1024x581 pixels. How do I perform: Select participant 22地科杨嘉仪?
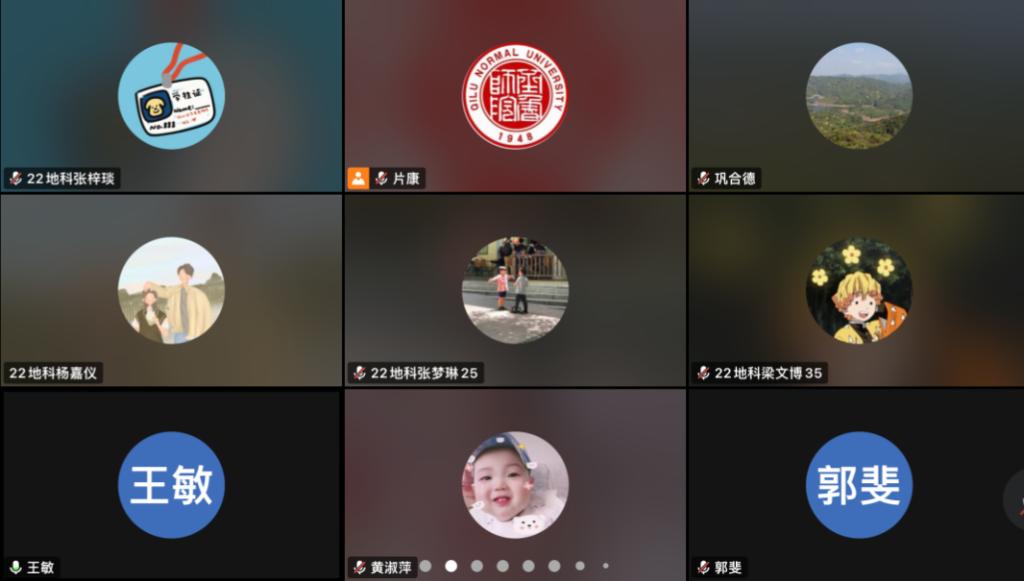click(x=171, y=290)
